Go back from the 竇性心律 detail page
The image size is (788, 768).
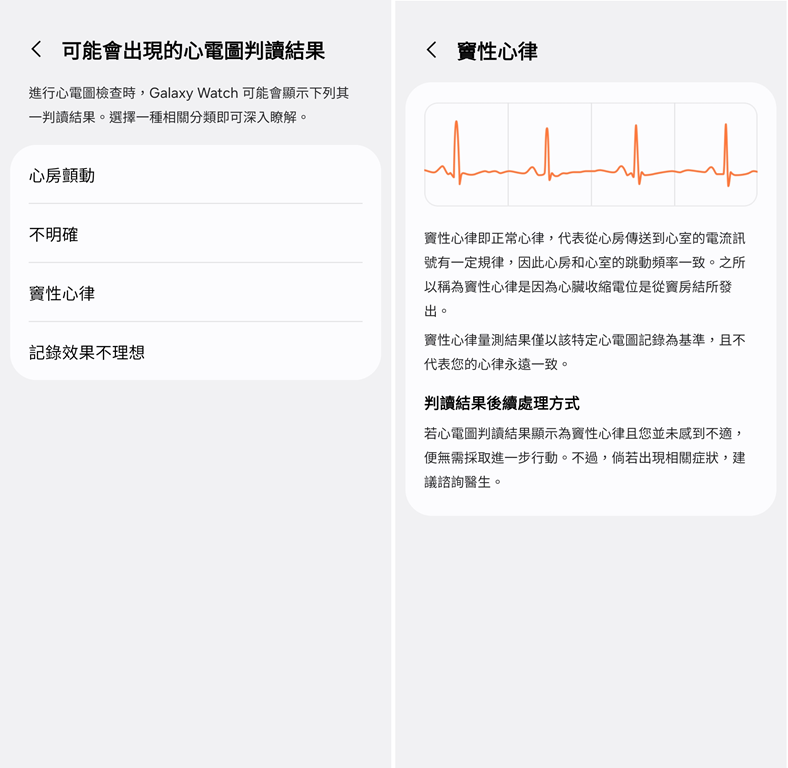coord(432,50)
